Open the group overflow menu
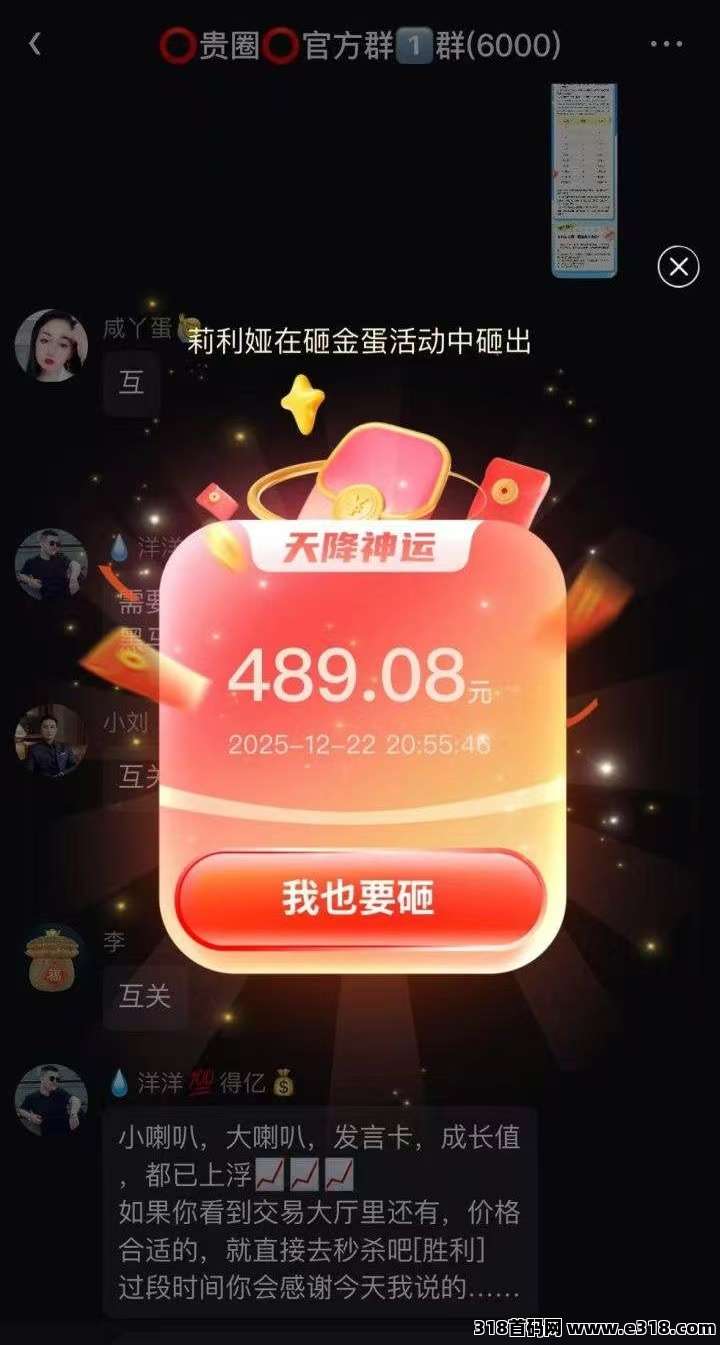Image resolution: width=720 pixels, height=1345 pixels. pos(666,44)
